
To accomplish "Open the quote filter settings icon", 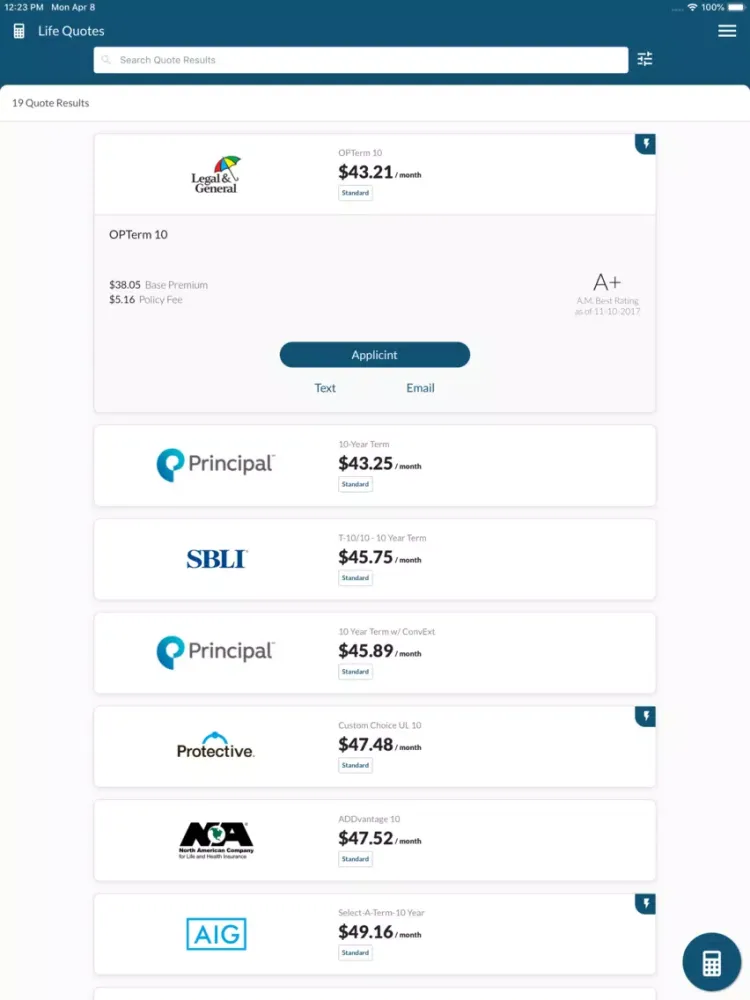I will [x=645, y=60].
